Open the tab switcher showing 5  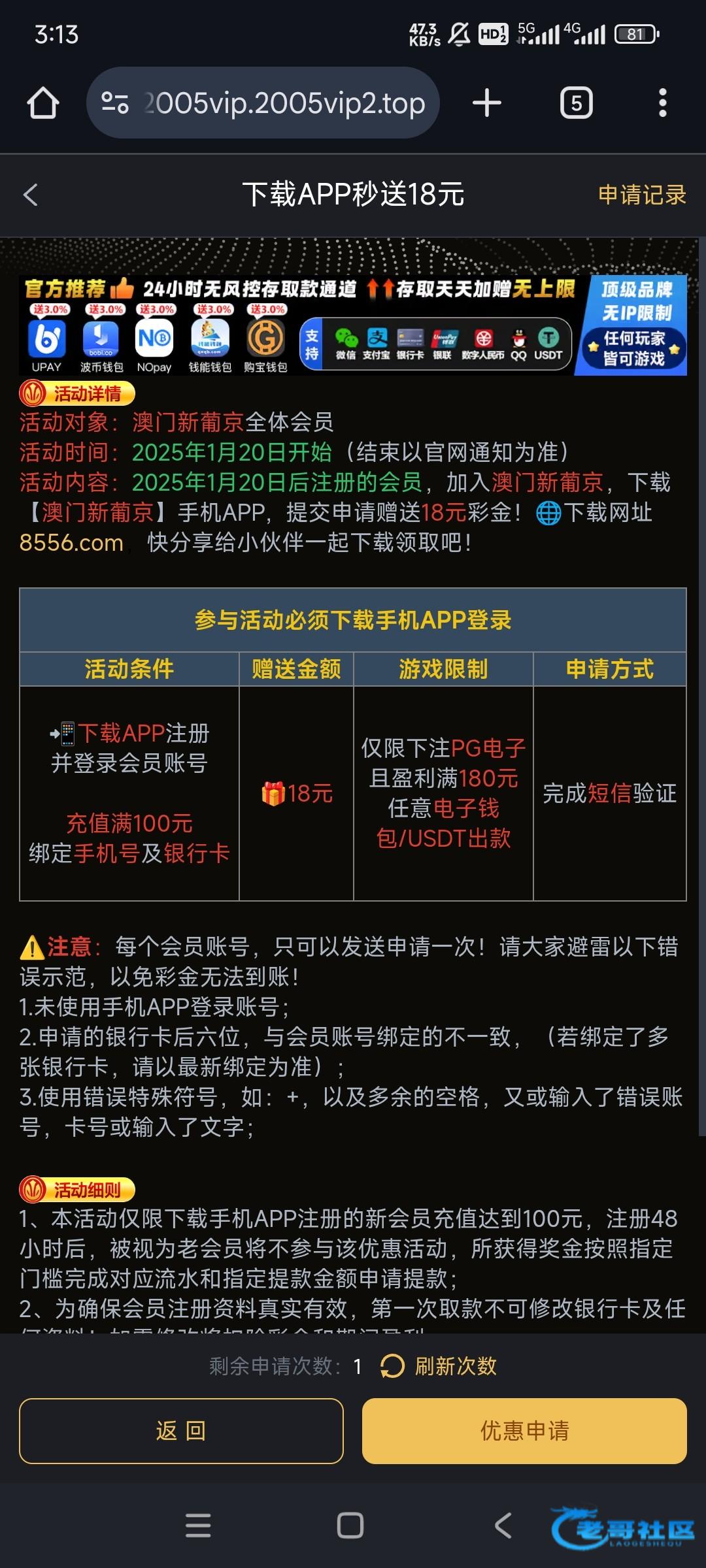click(x=576, y=103)
